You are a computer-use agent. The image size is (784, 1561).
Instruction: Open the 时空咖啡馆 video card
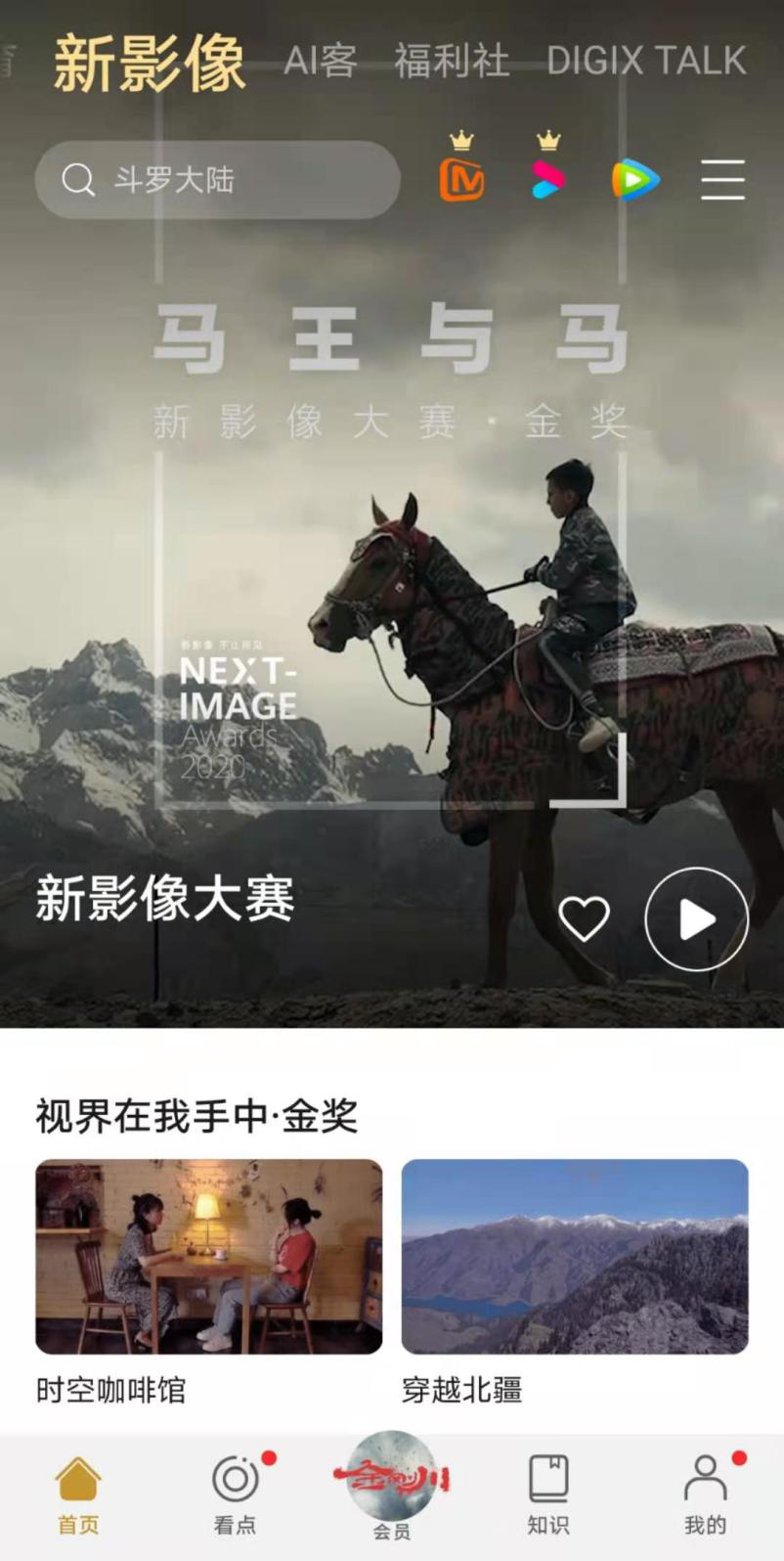pos(208,1256)
